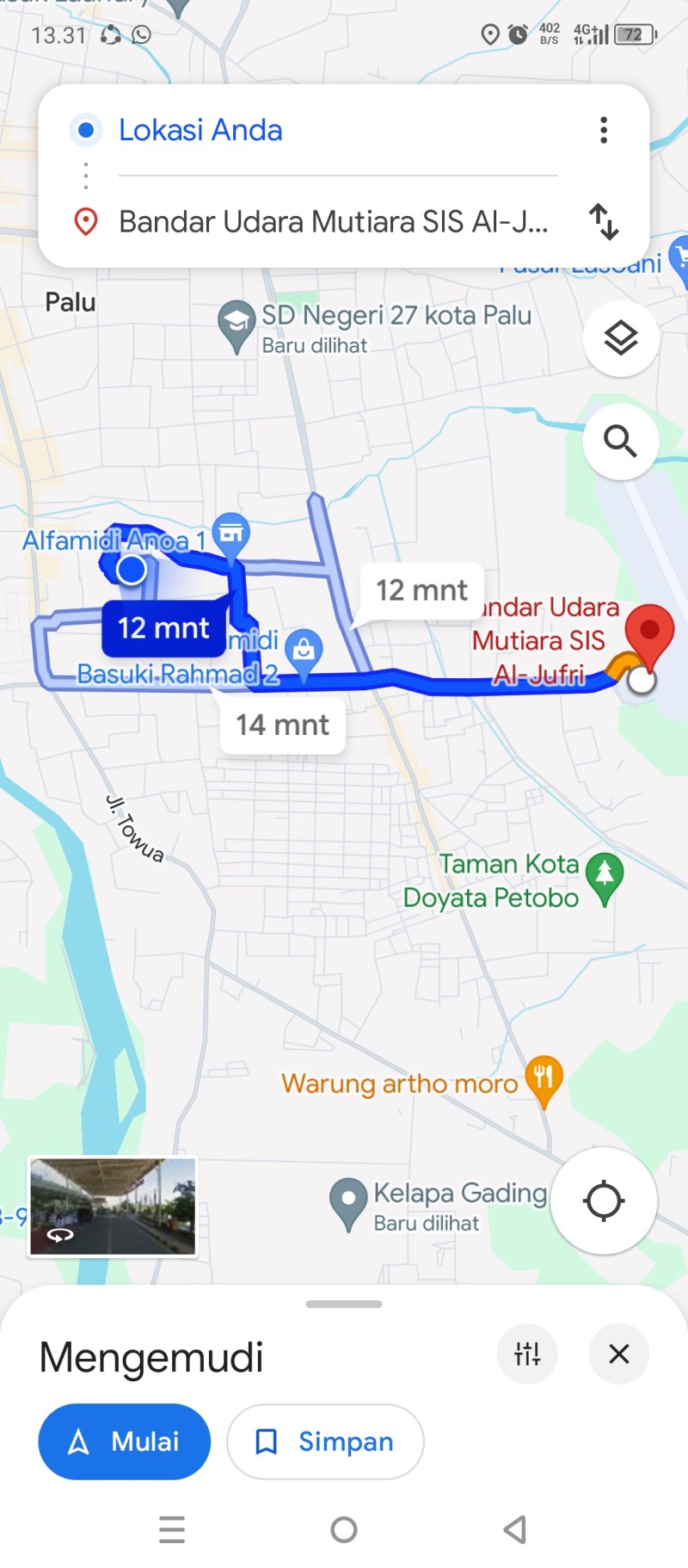This screenshot has height=1568, width=688.
Task: Open the map layers button
Action: coord(621,338)
